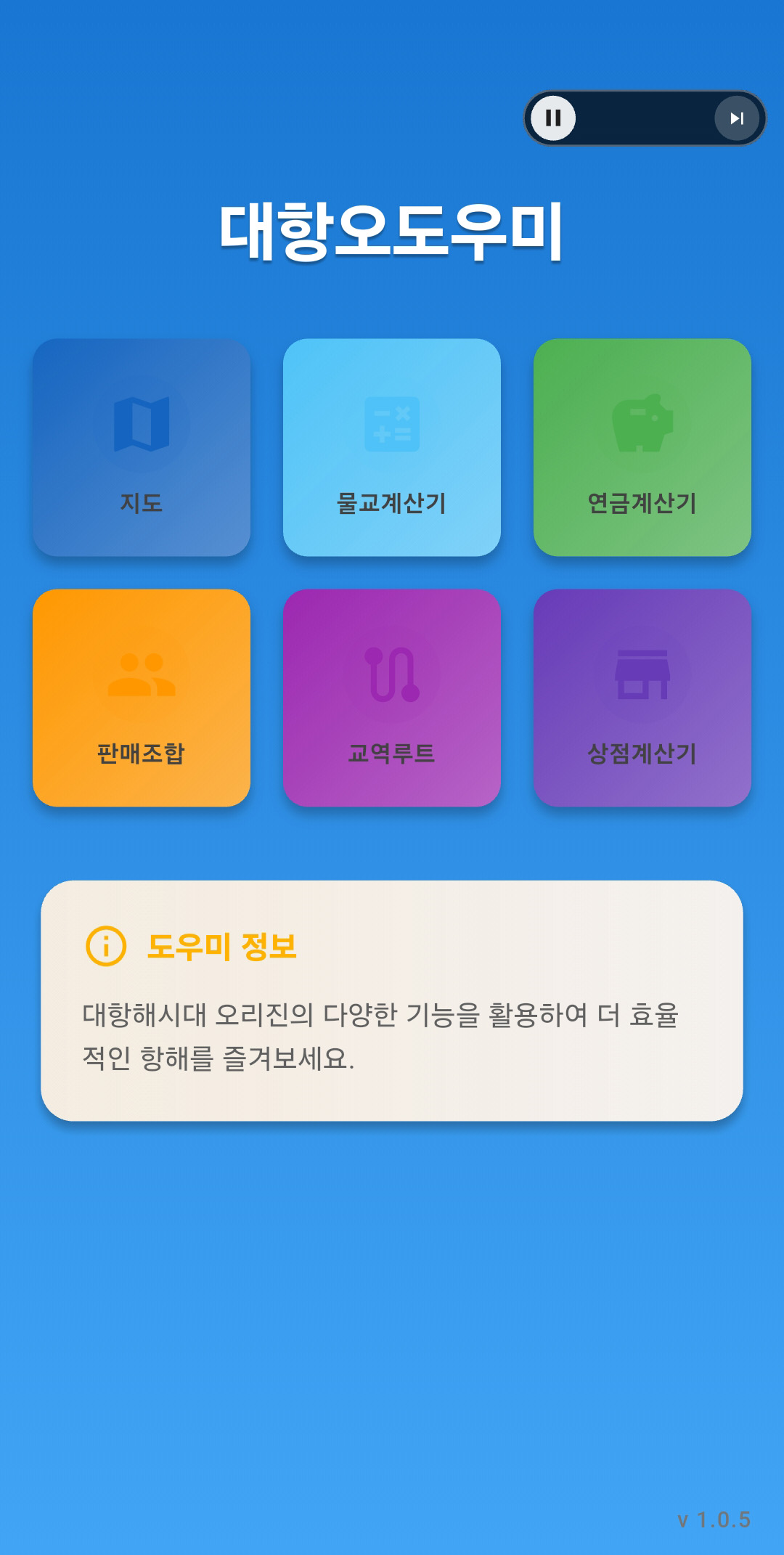784x1555 pixels.
Task: Open the 지도 map card
Action: click(x=142, y=447)
